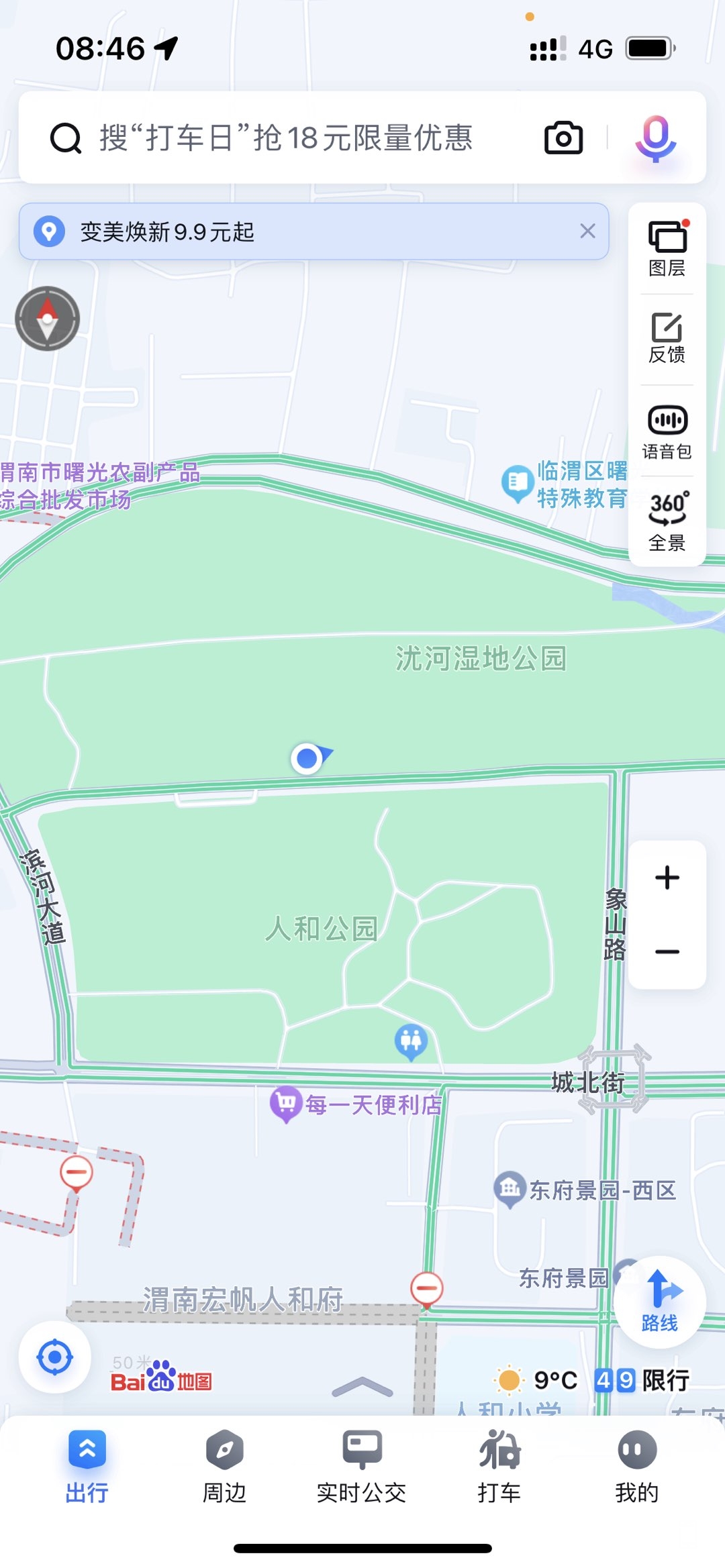The width and height of the screenshot is (725, 1568).
Task: Open the 图层 map layers panel
Action: 667,248
